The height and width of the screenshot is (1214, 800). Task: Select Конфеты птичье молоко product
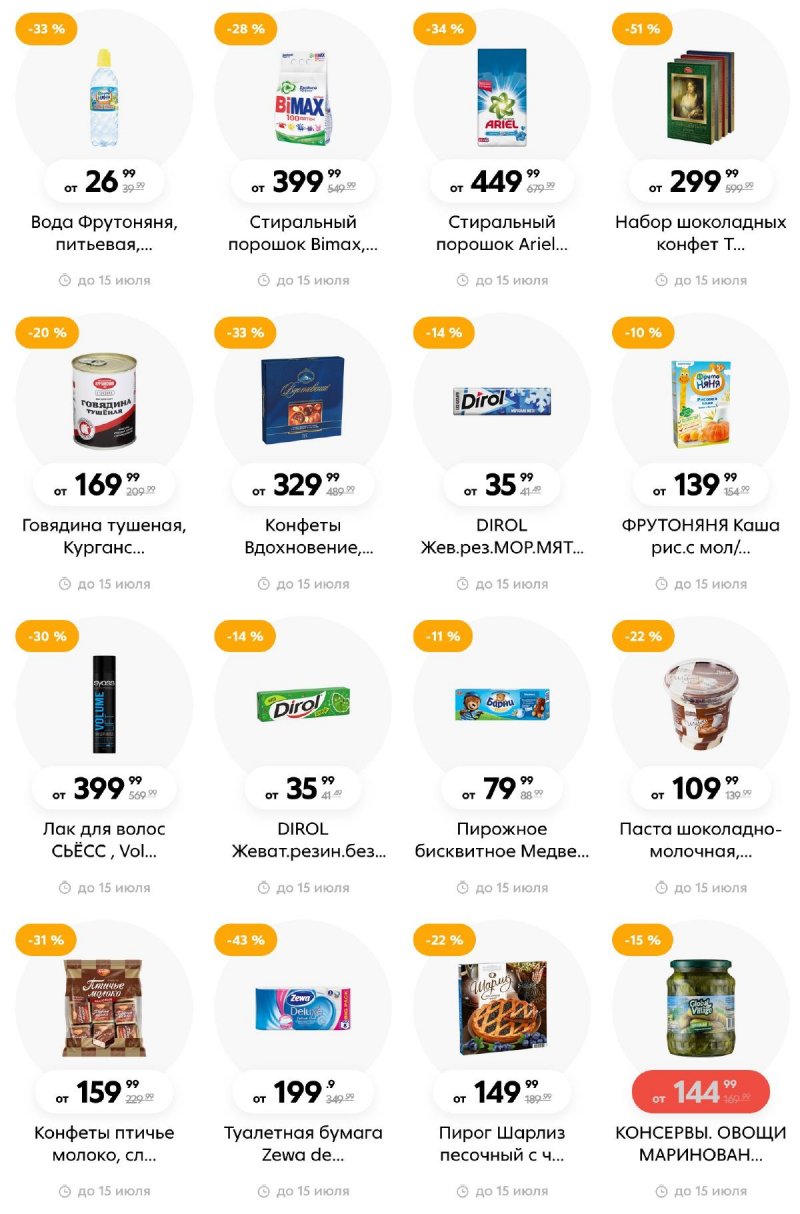coord(104,1010)
